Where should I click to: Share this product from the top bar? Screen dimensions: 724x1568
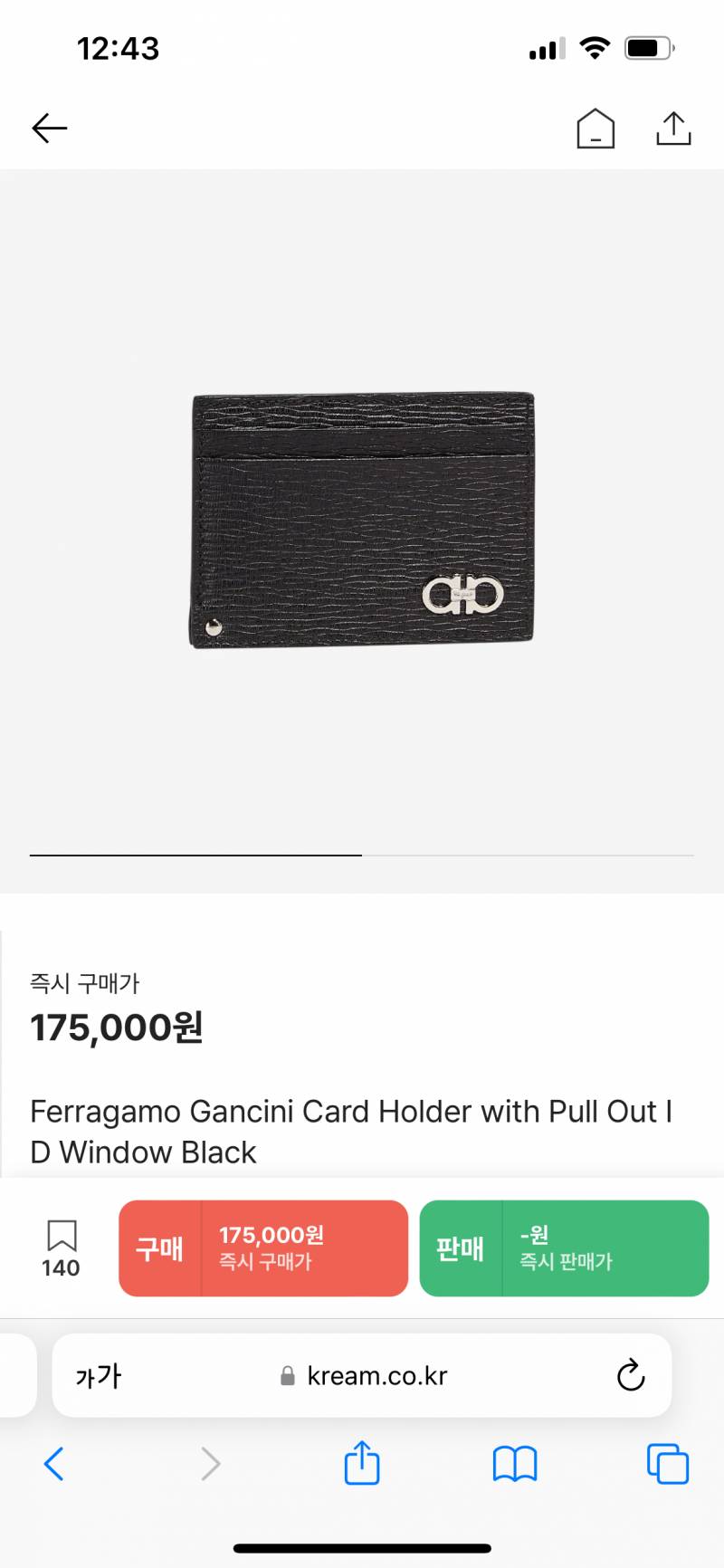pos(673,129)
